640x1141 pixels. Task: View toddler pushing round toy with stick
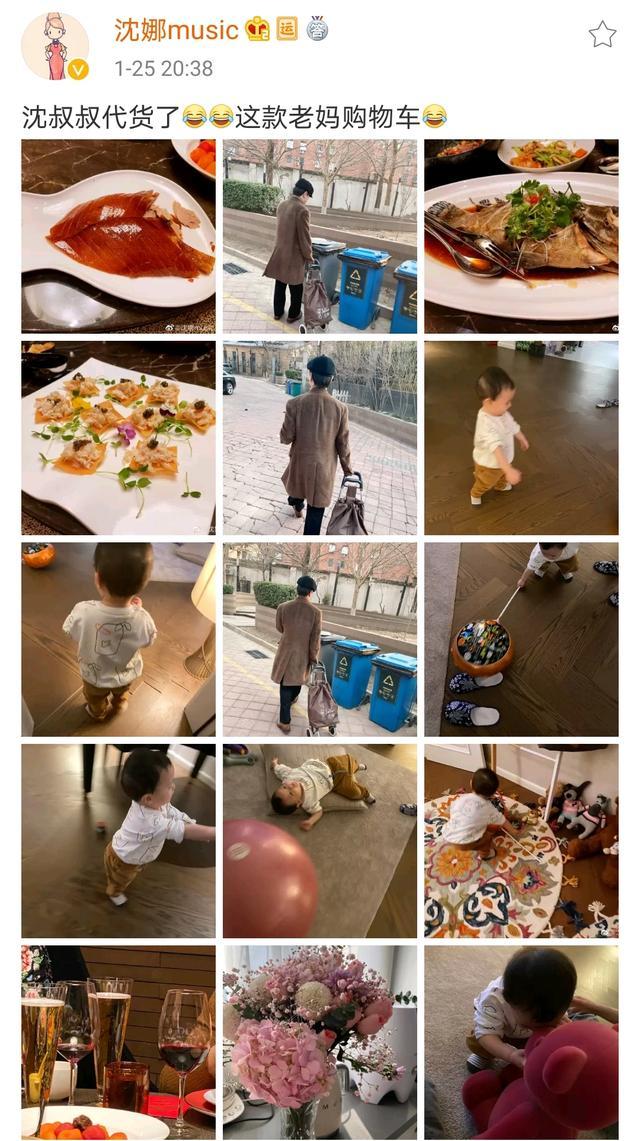coord(521,640)
